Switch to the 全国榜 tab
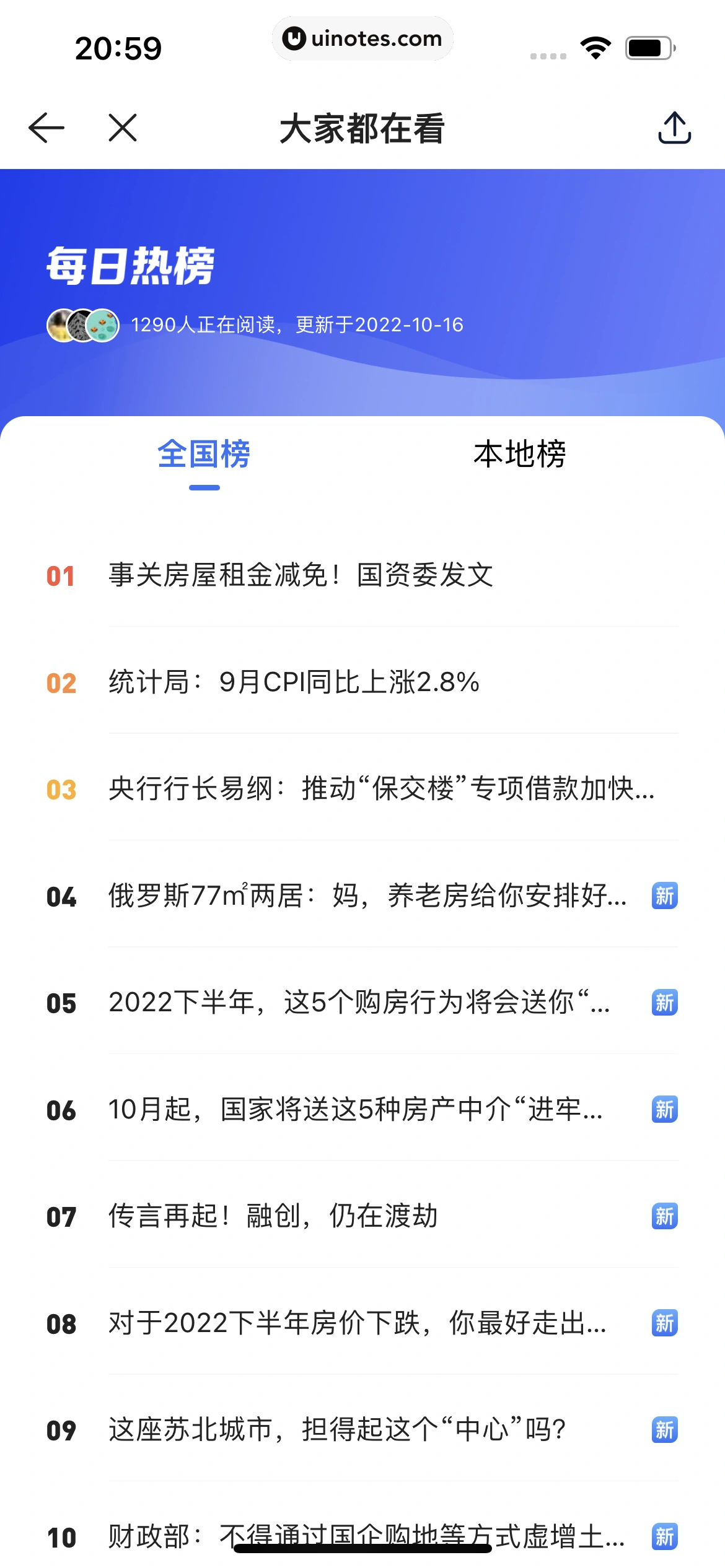The height and width of the screenshot is (1568, 725). (x=204, y=455)
